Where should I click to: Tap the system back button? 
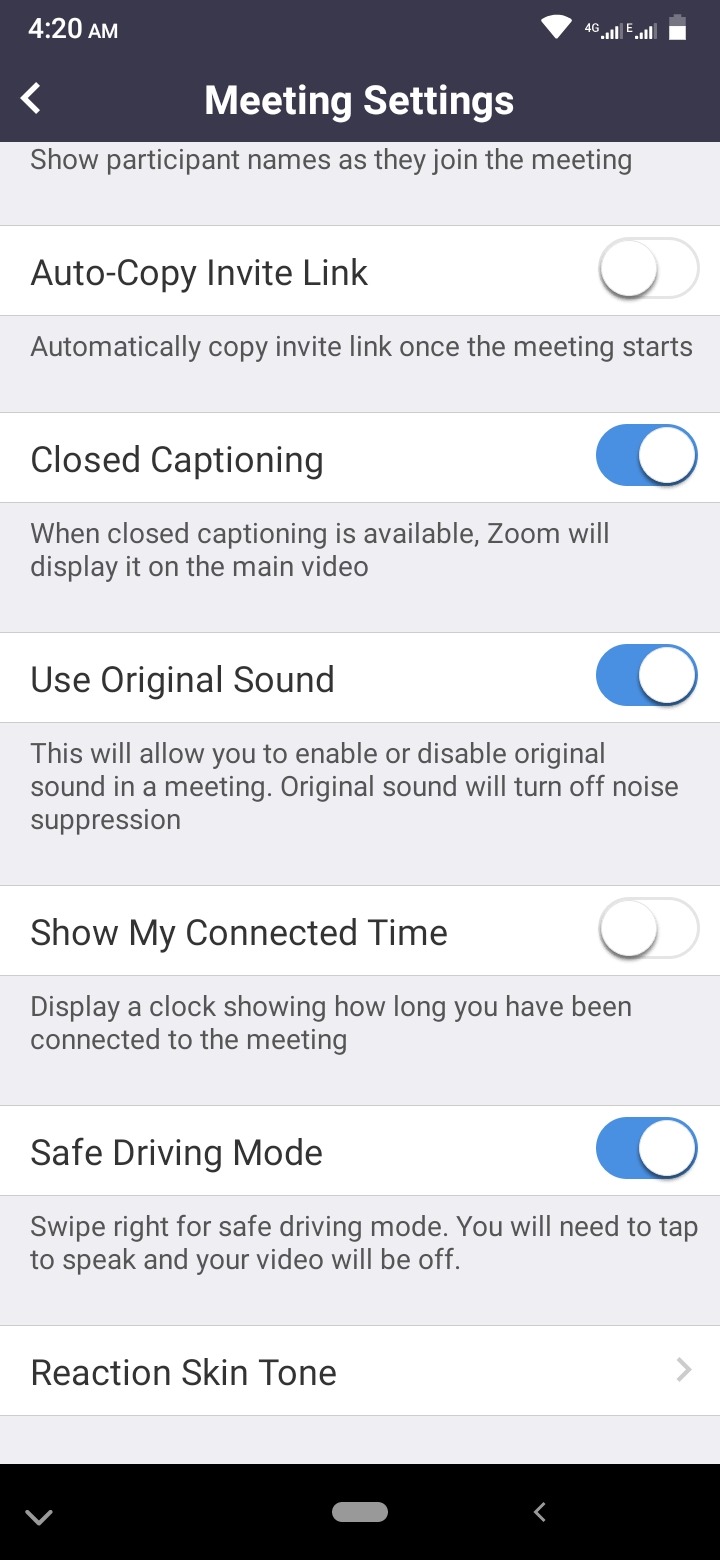540,1512
